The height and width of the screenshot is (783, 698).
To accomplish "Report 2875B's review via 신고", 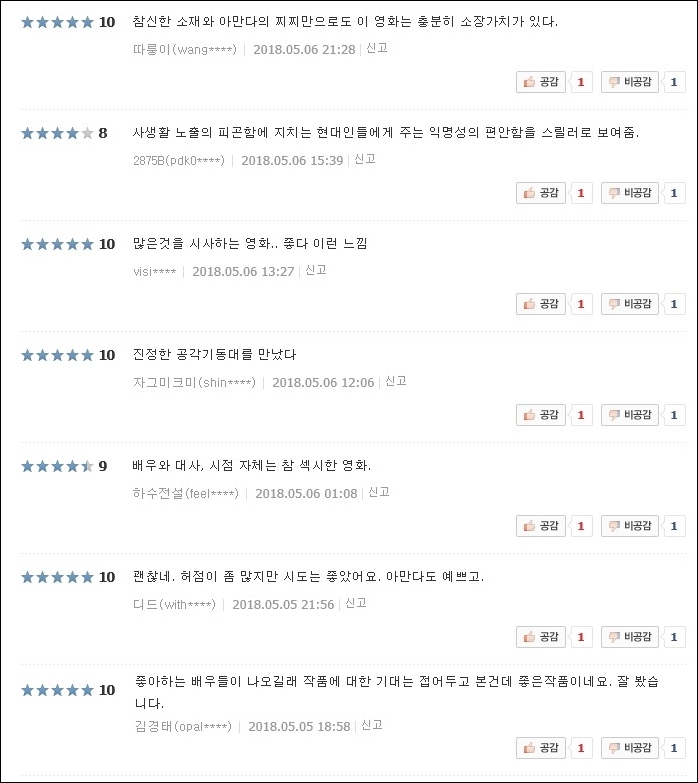I will click(x=364, y=159).
